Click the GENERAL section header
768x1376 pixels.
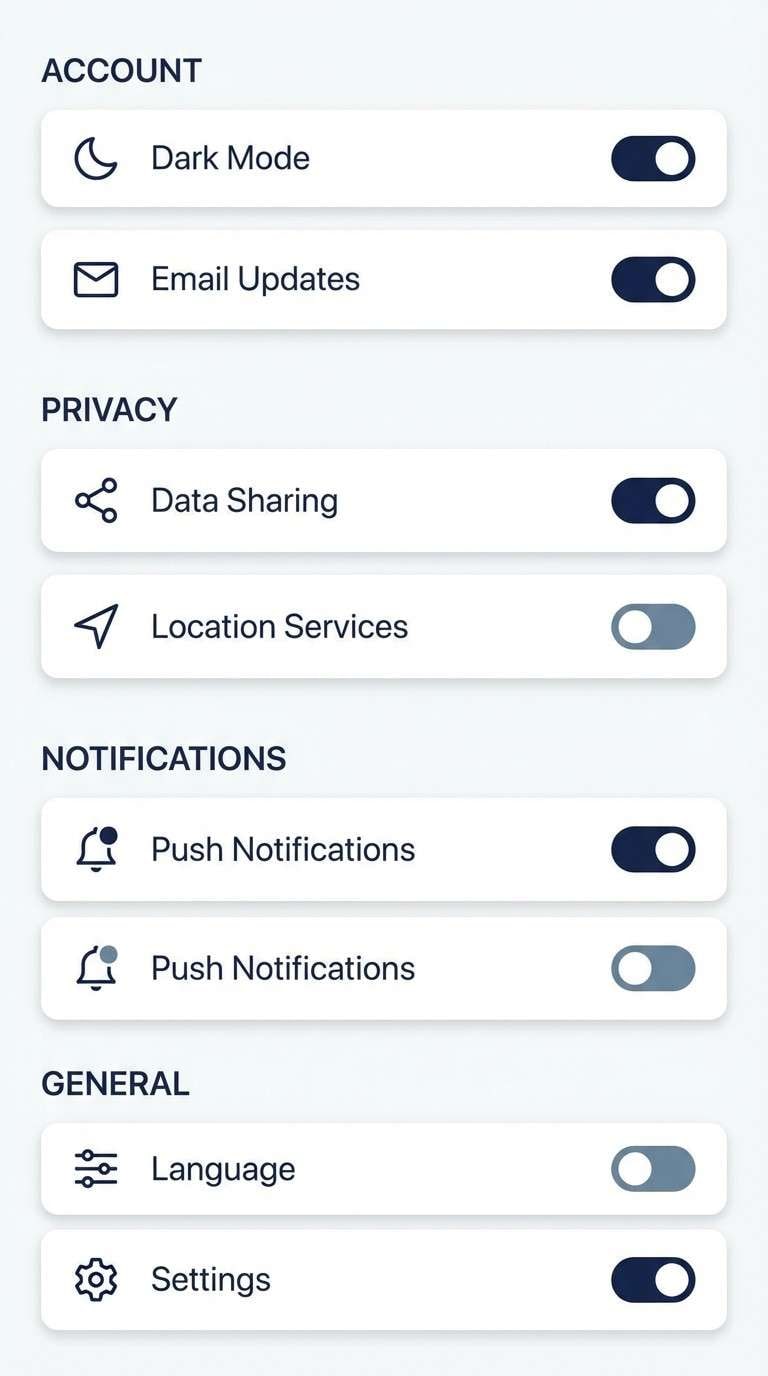114,1083
